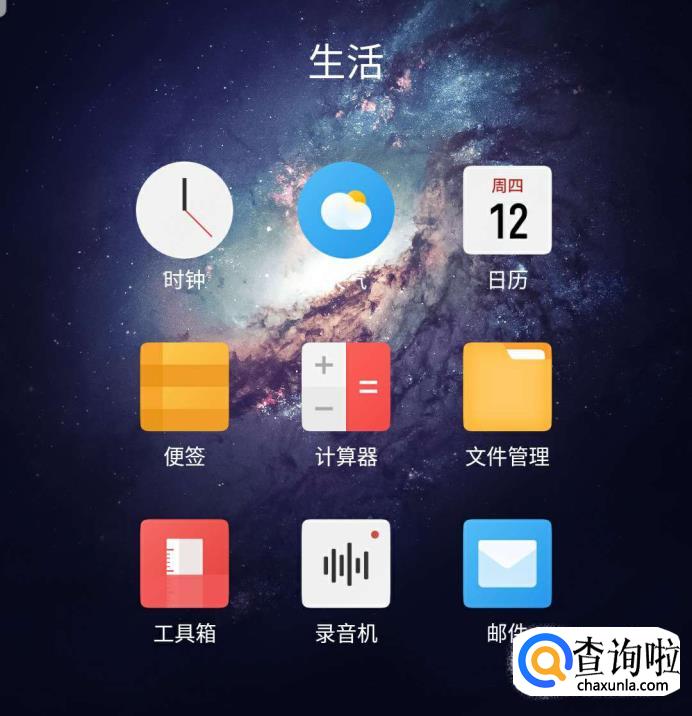Launch the weather app with cloud icon
Viewport: 692px width, 716px height.
(x=346, y=211)
